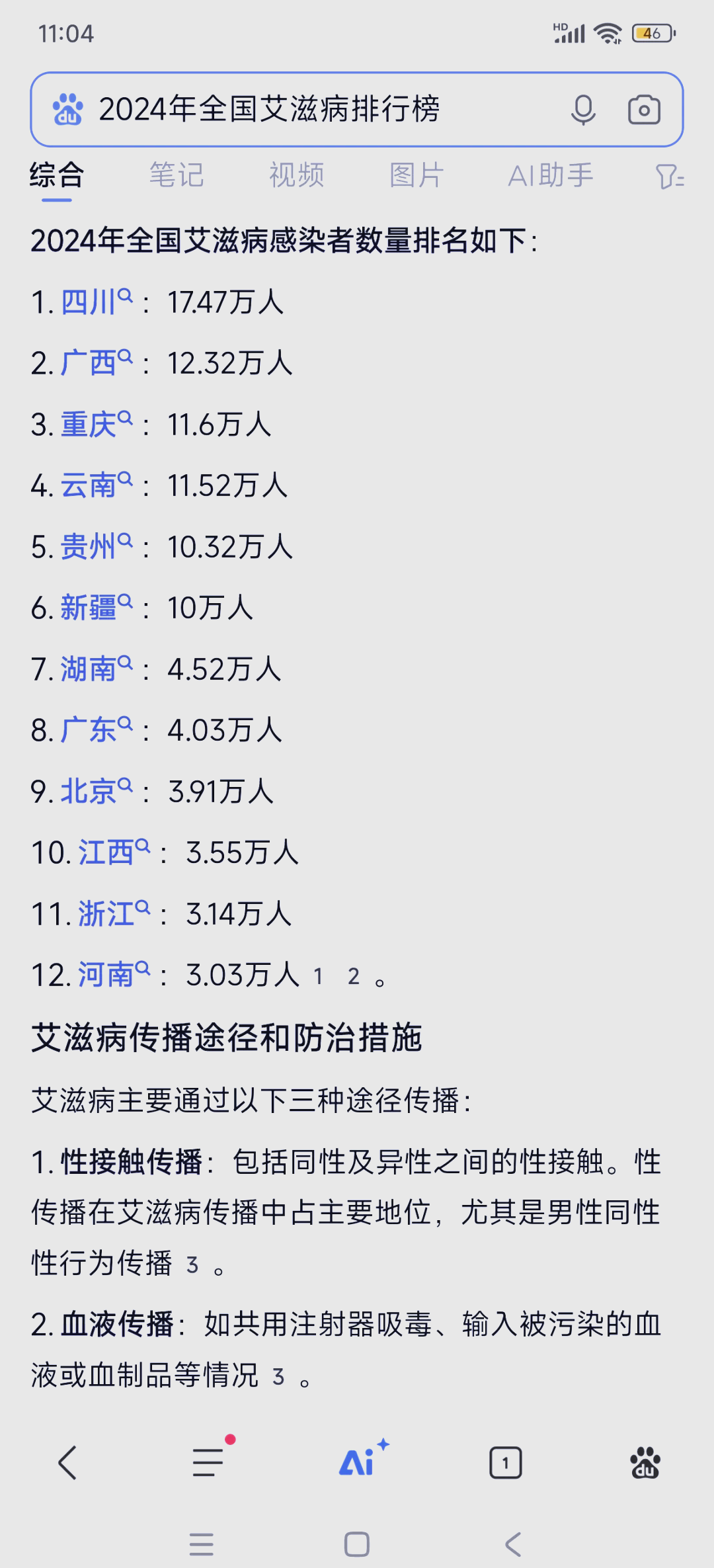Open camera image search
Viewport: 714px width, 1568px height.
point(644,110)
